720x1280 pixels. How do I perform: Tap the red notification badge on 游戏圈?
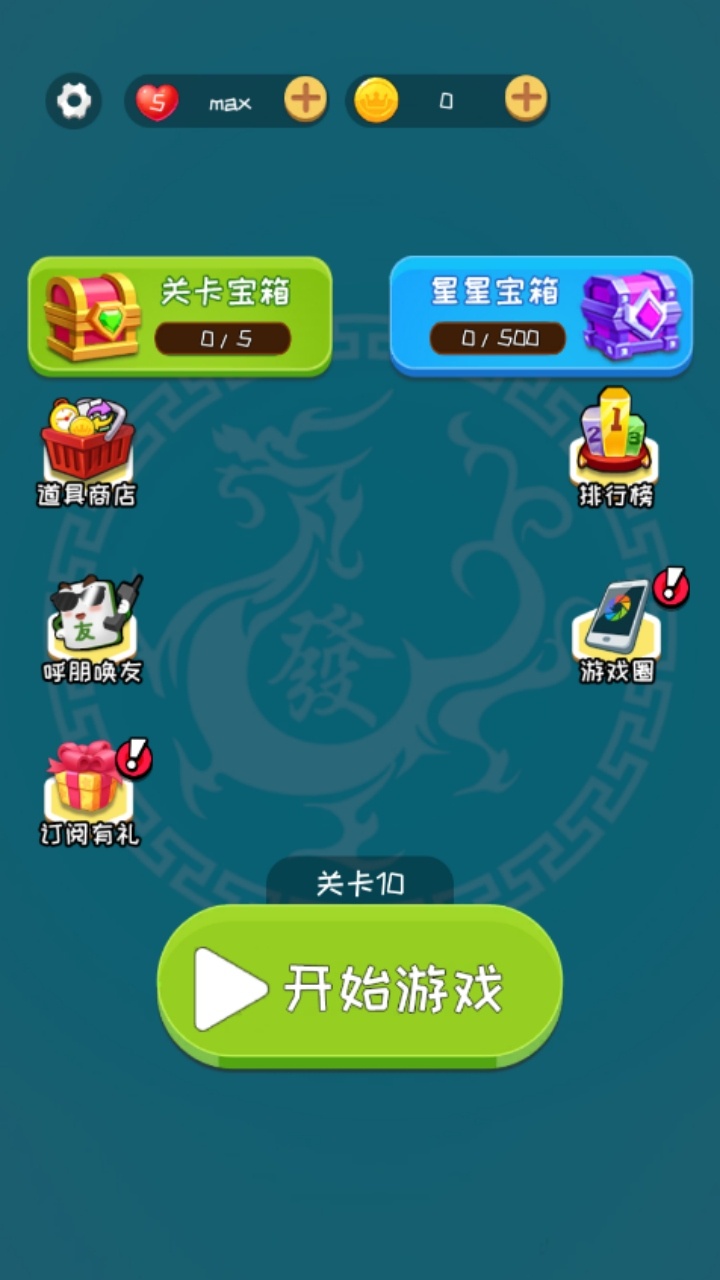pyautogui.click(x=670, y=590)
